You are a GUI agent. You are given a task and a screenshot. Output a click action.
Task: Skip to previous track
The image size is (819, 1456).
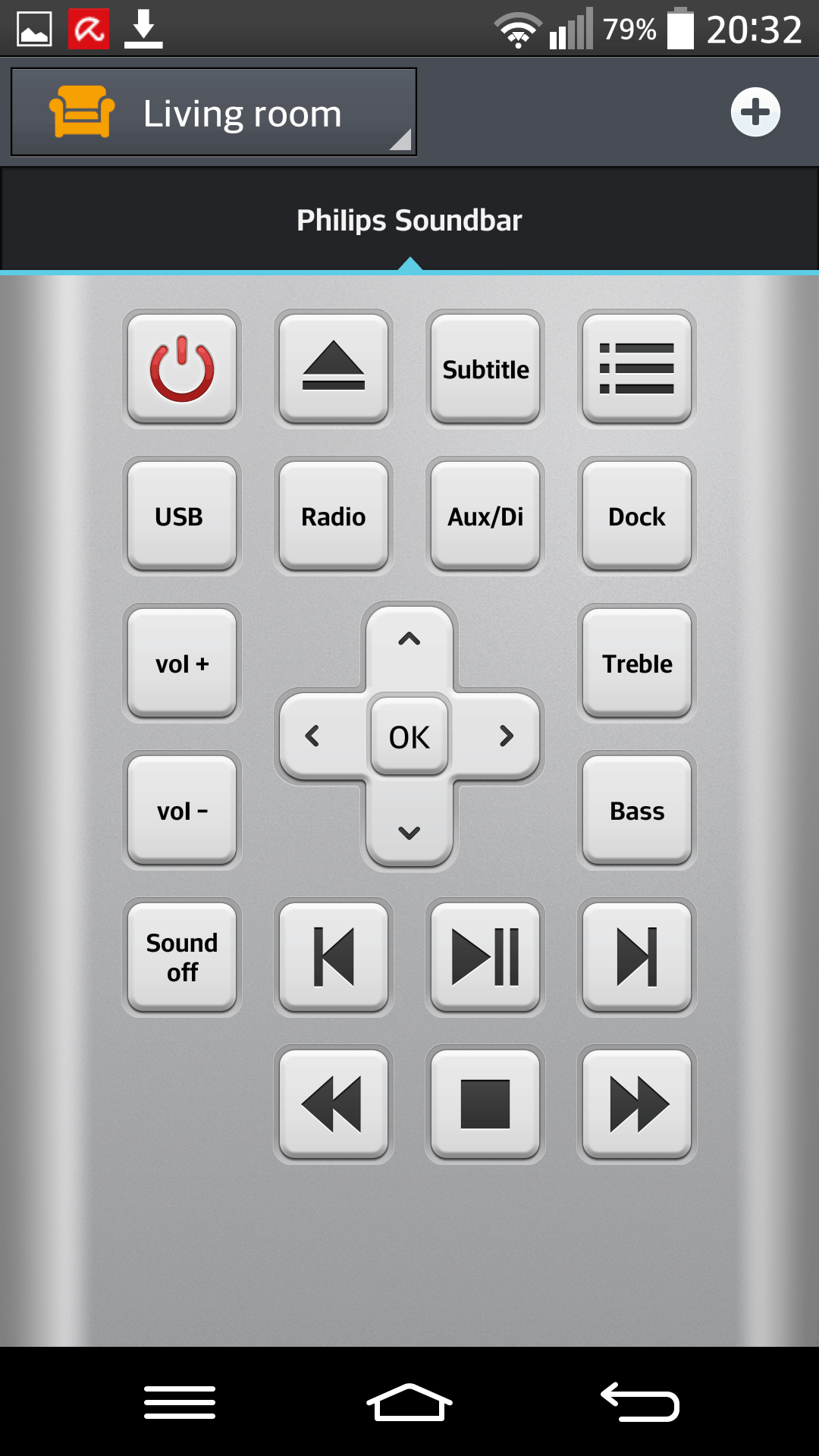click(334, 957)
